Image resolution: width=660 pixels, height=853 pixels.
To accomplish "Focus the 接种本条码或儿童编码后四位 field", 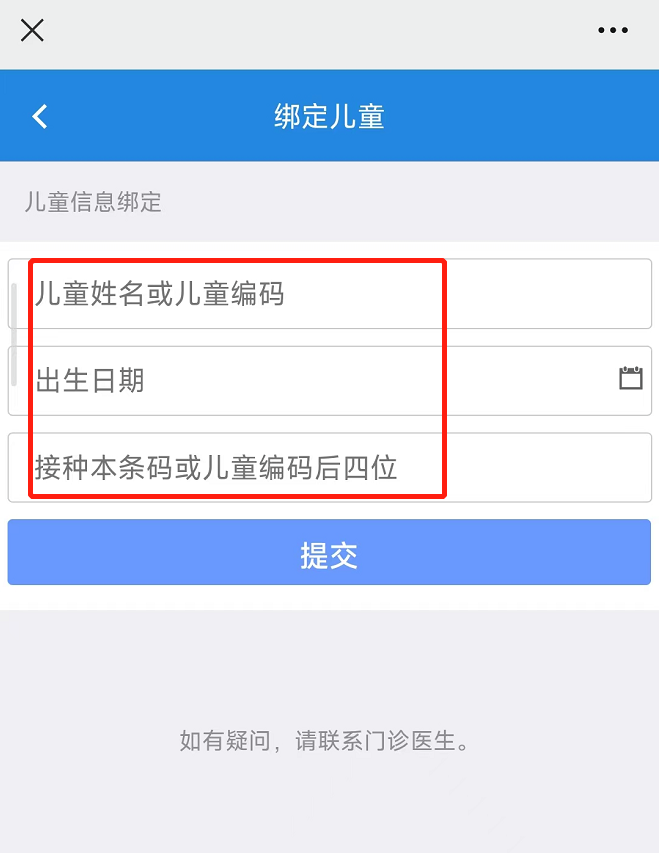I will pyautogui.click(x=330, y=467).
